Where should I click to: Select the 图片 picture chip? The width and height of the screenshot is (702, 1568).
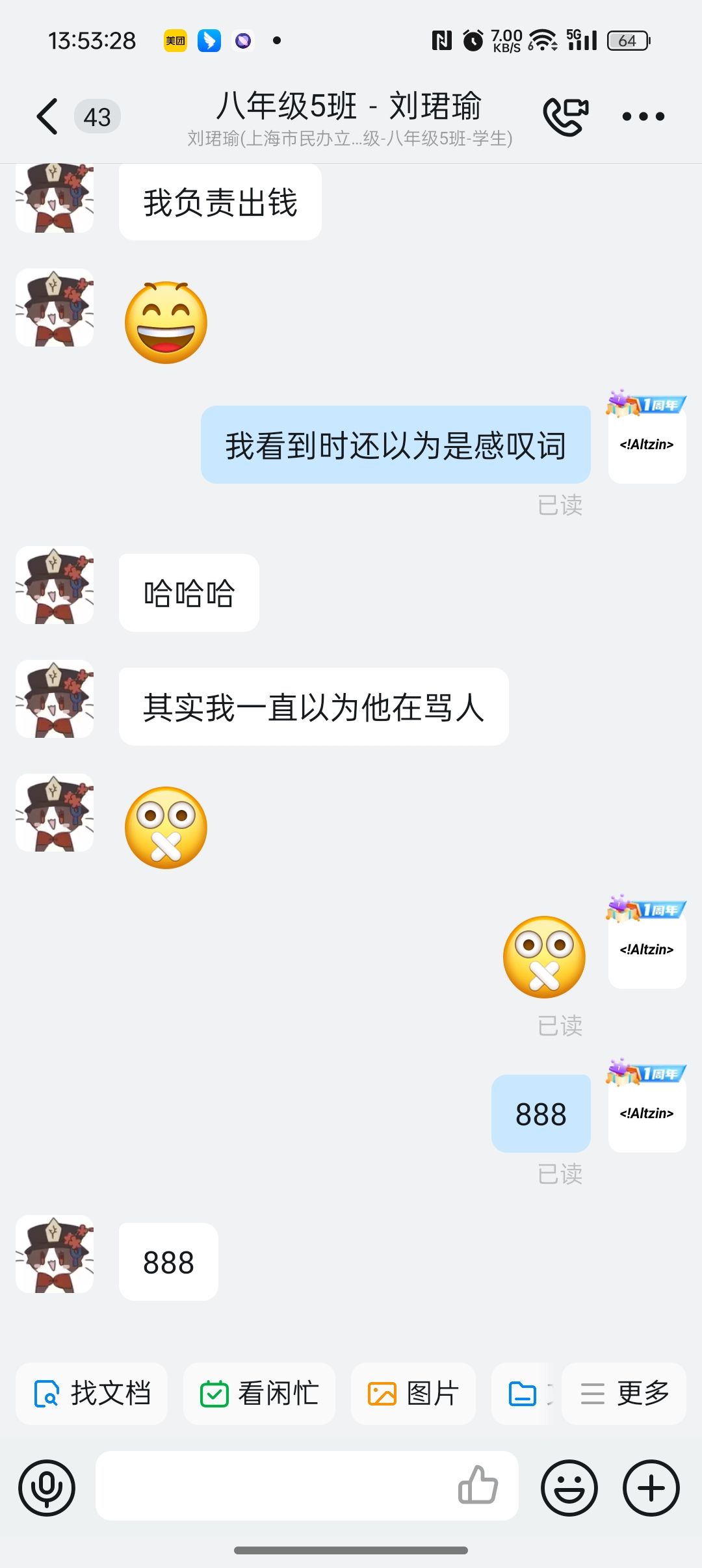tap(413, 1394)
